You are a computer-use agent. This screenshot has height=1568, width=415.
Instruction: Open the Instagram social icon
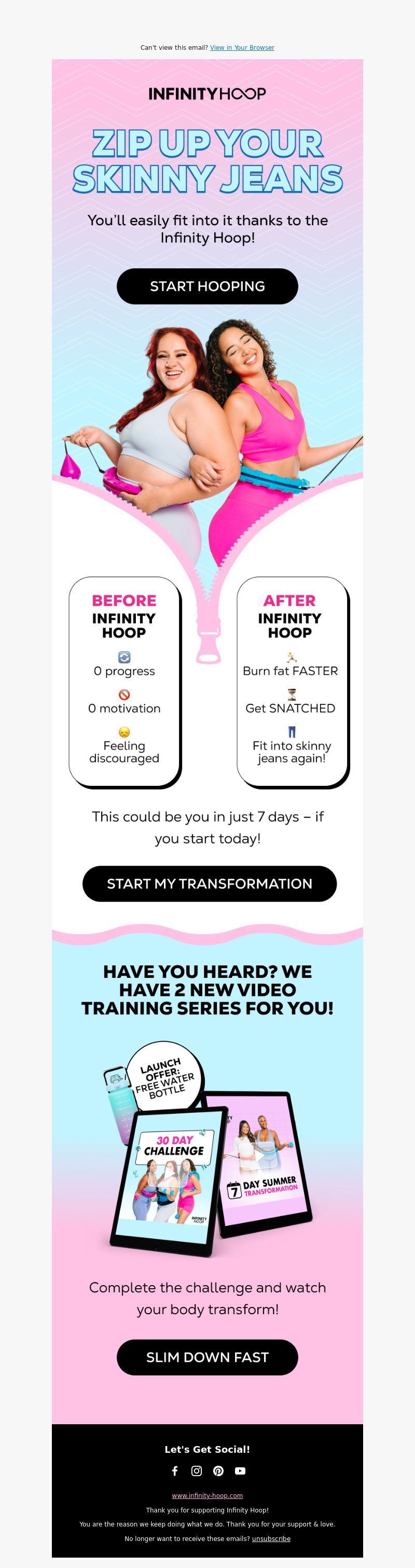(197, 1470)
